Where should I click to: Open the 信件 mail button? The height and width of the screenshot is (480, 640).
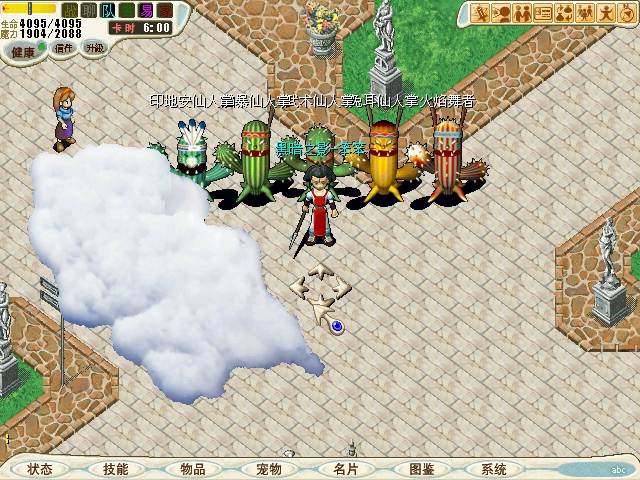pyautogui.click(x=63, y=47)
